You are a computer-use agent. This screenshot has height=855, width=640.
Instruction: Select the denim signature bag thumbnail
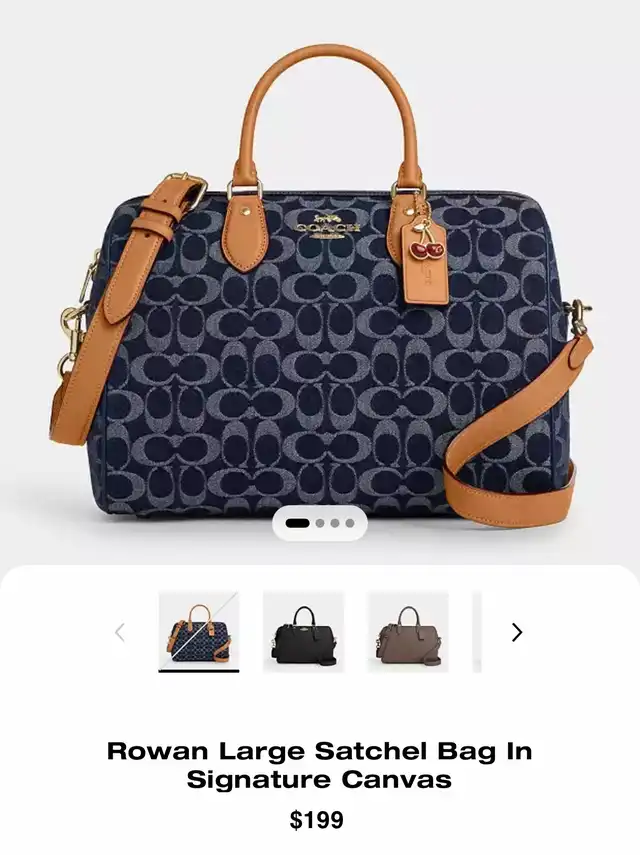198,631
